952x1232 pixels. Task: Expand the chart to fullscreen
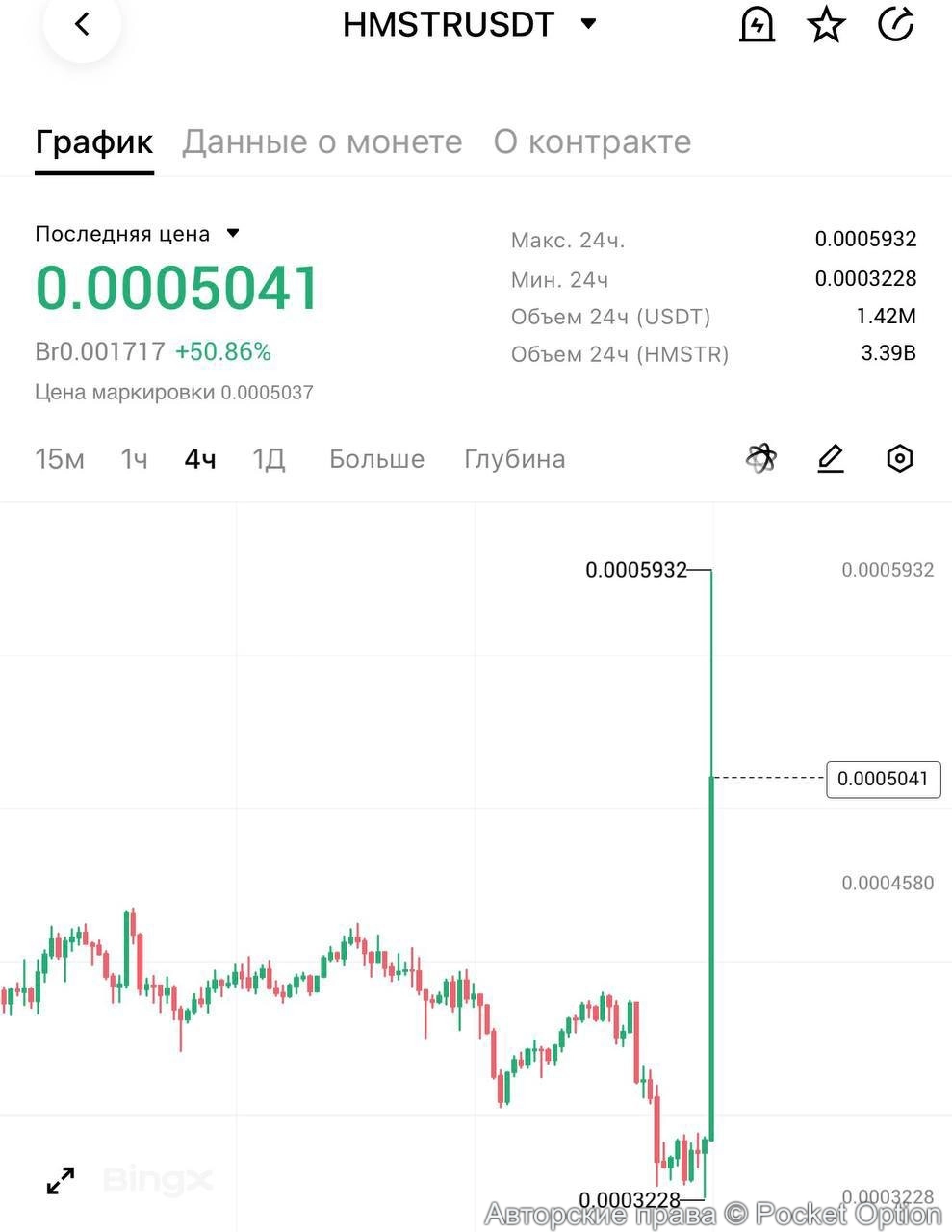(61, 1180)
